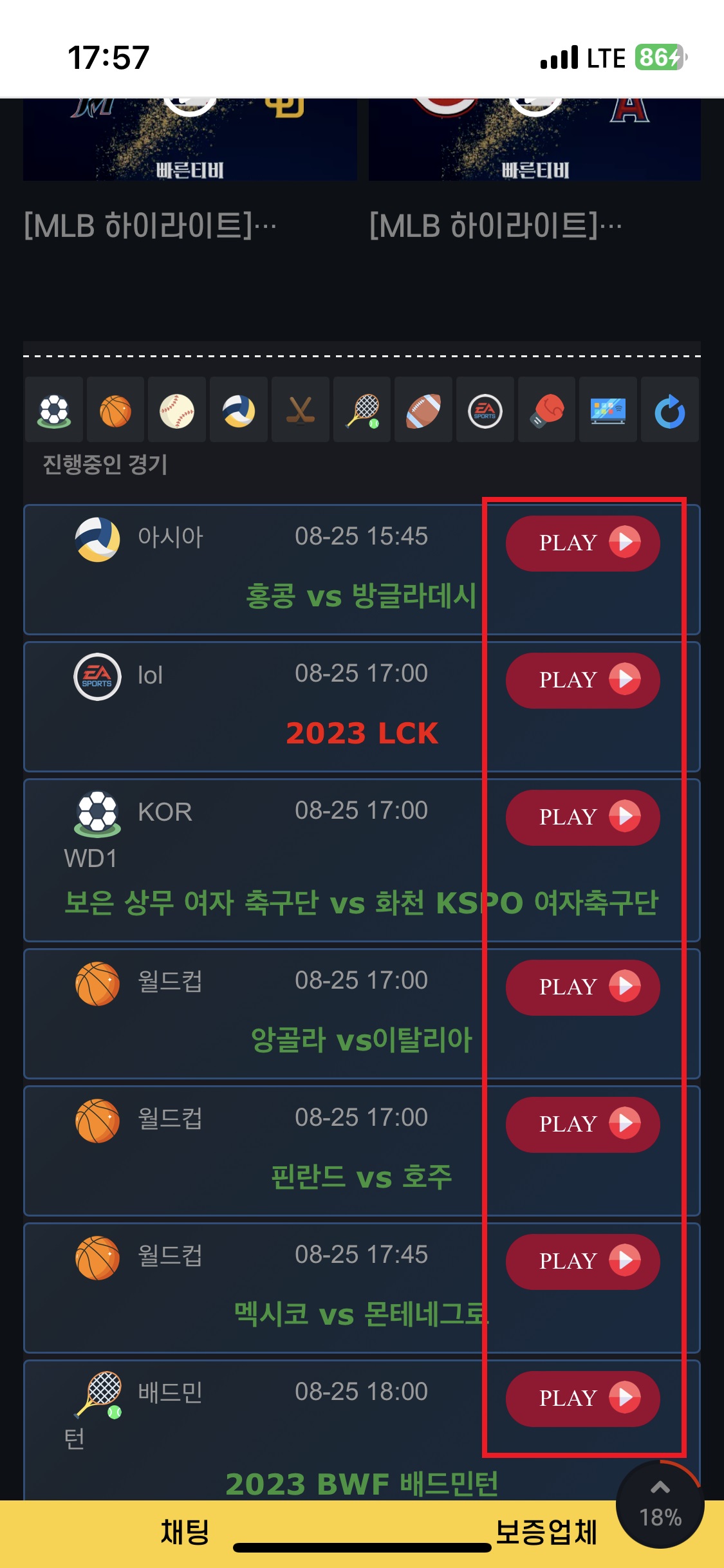Select the volleyball sport filter icon

pyautogui.click(x=238, y=409)
